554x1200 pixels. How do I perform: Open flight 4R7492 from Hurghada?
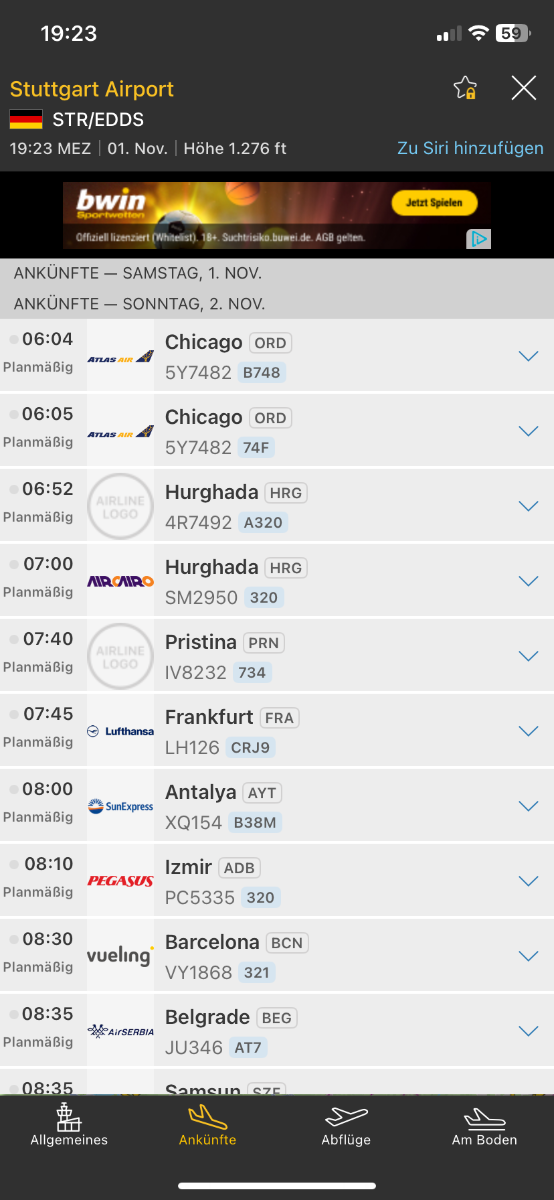277,506
